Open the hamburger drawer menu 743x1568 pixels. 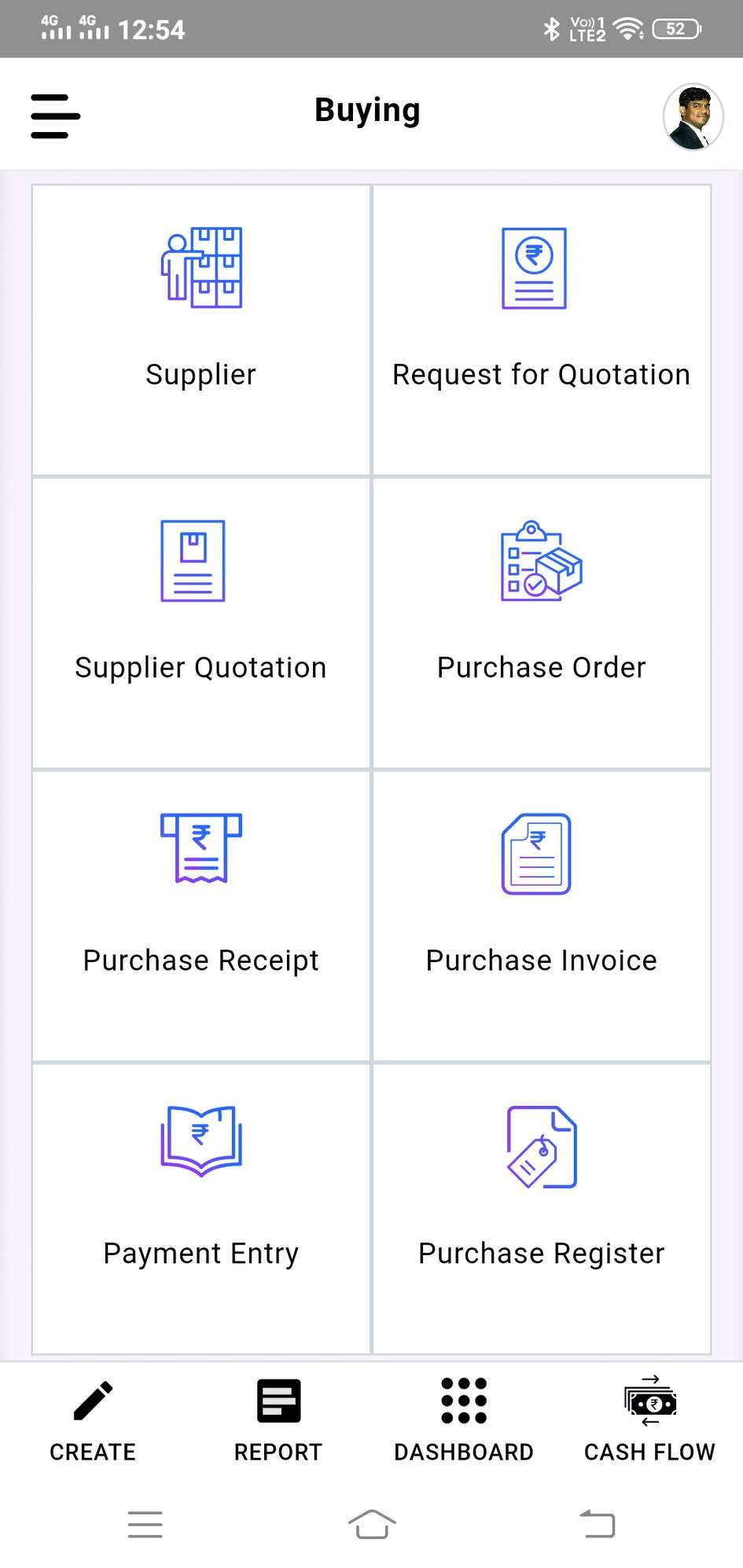click(55, 116)
